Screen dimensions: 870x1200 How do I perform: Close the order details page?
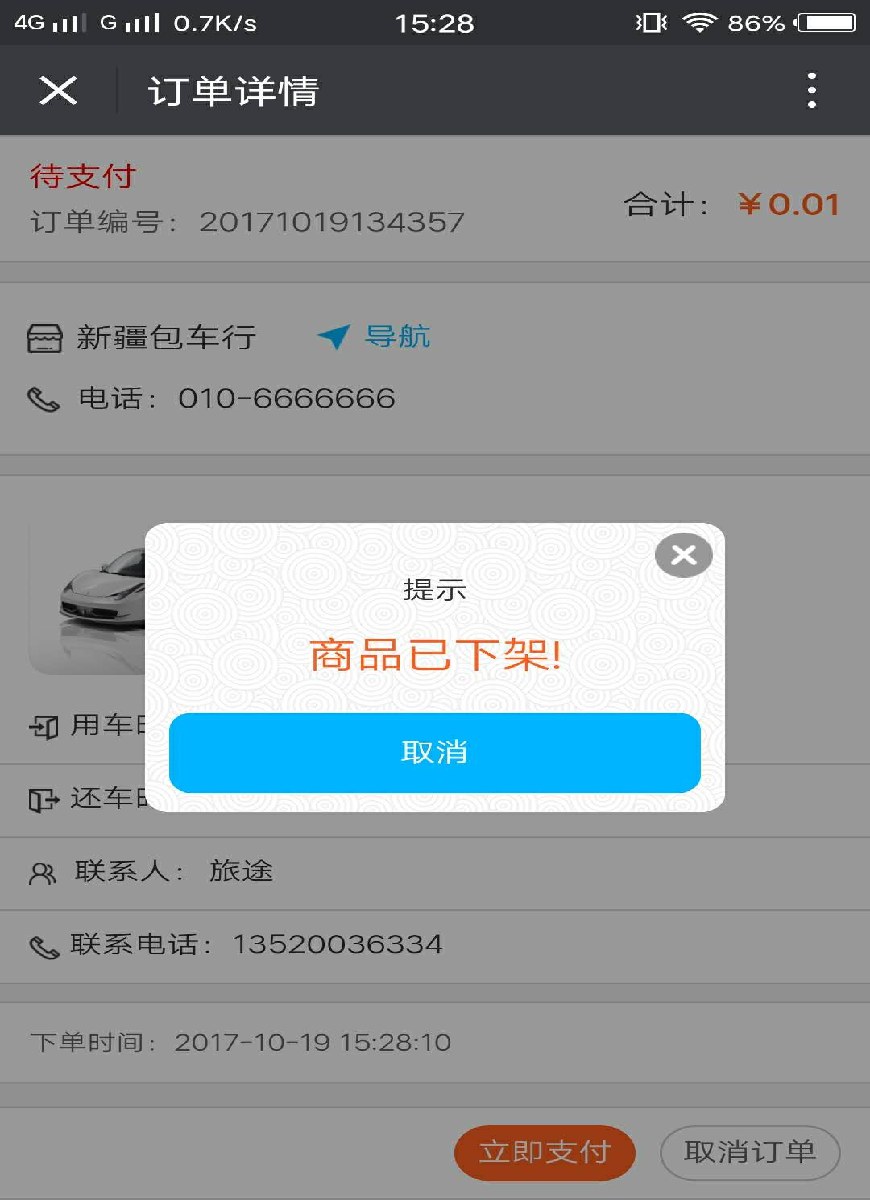(58, 91)
